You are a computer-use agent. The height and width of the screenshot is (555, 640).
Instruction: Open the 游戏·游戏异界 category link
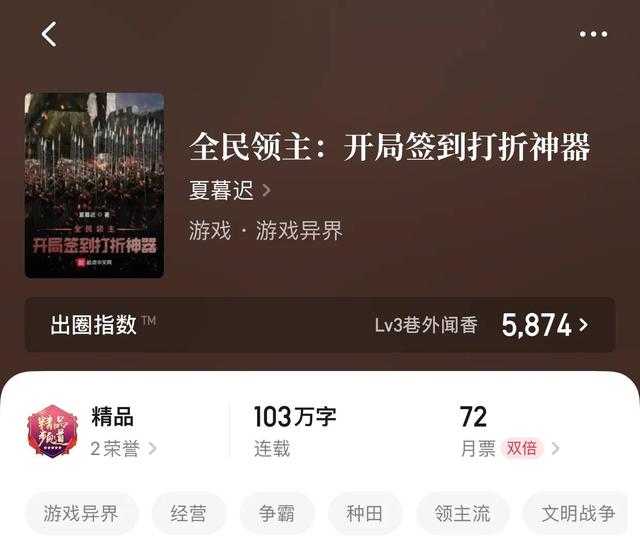pos(266,231)
